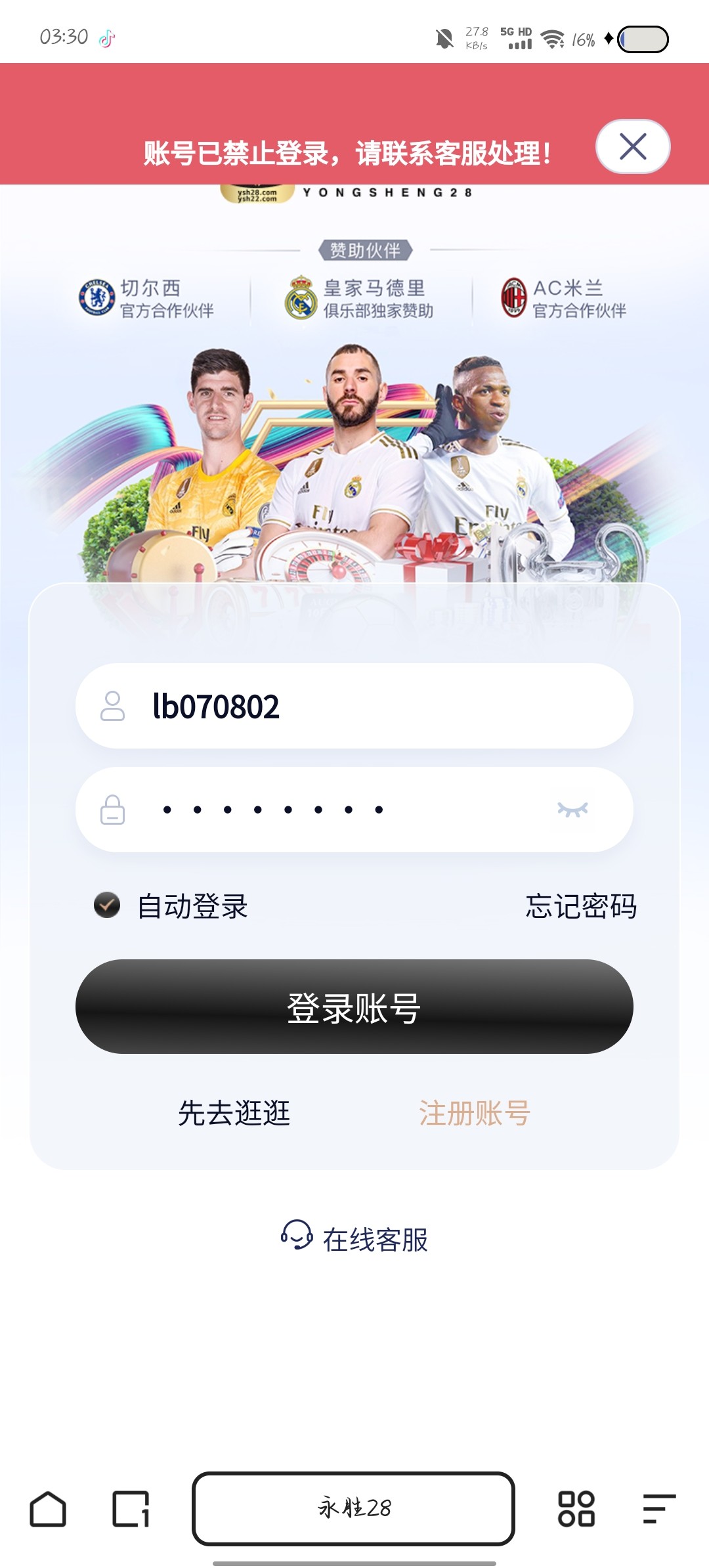Open the browser overflow menu
Viewport: 709px width, 1568px height.
pyautogui.click(x=659, y=1509)
